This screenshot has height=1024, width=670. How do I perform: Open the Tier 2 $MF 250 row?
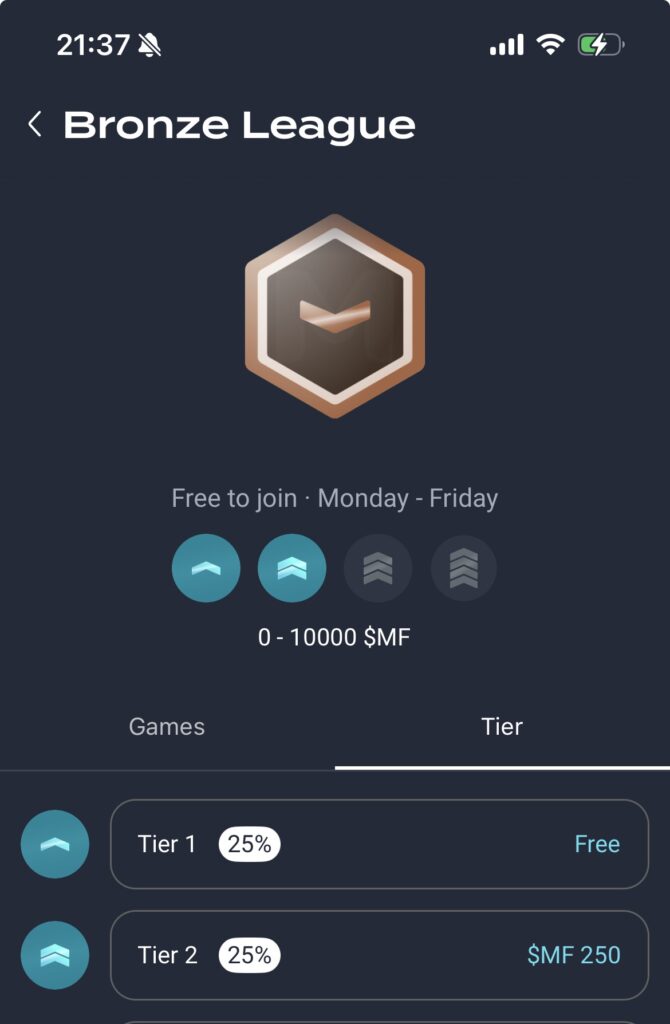(379, 955)
